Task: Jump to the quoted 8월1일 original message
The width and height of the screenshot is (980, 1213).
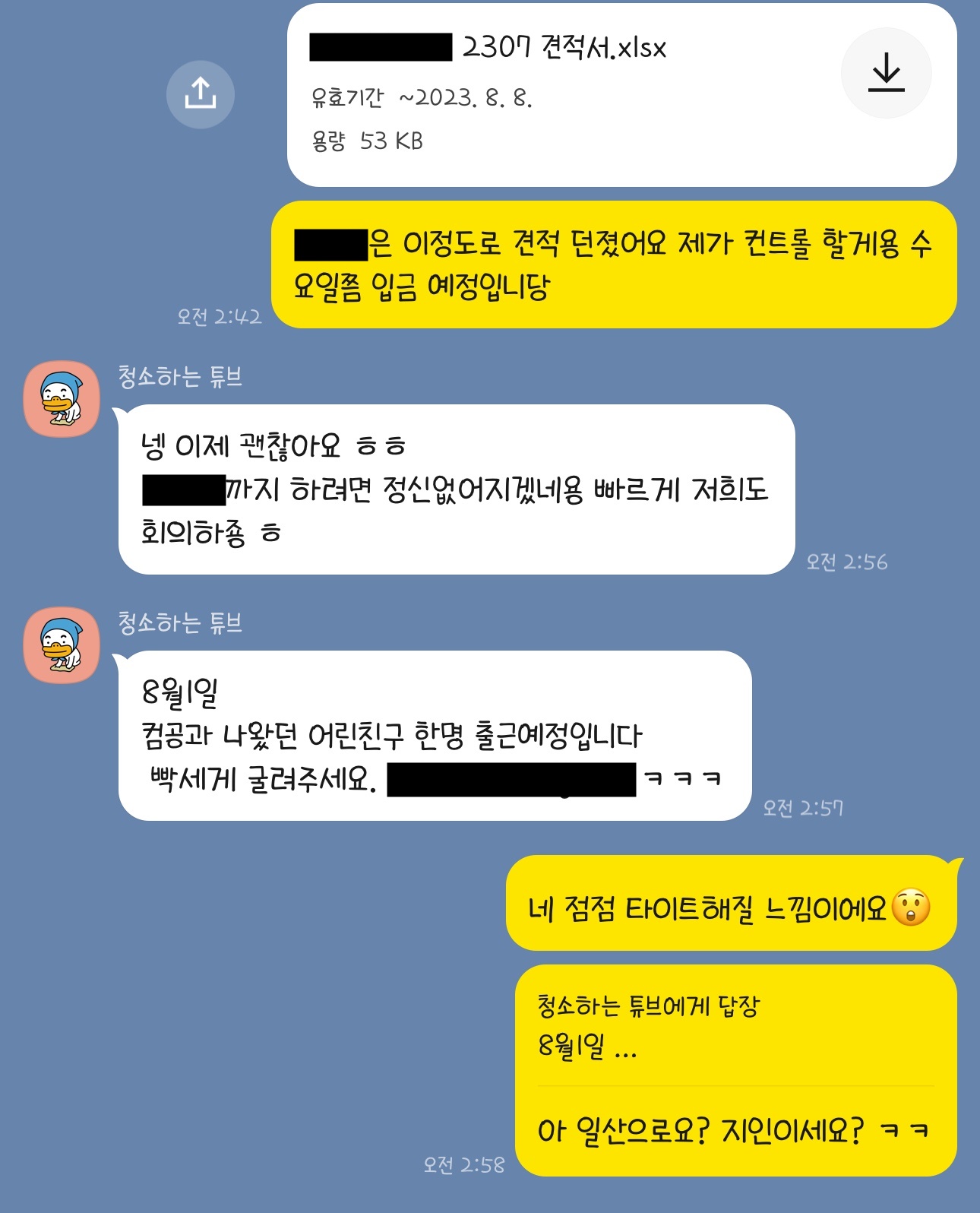Action: coord(647,1028)
